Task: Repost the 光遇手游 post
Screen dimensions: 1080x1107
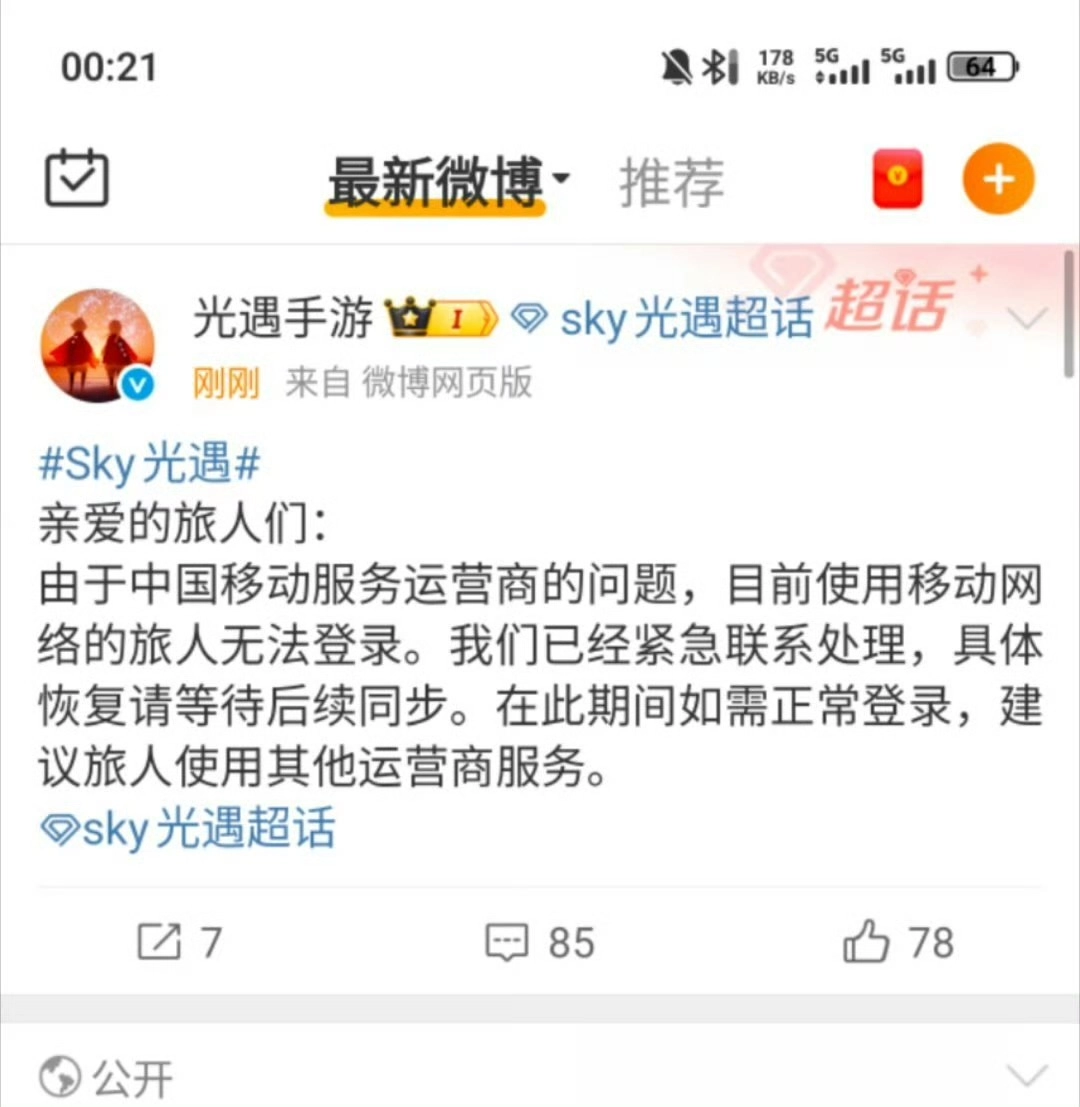Action: point(178,942)
